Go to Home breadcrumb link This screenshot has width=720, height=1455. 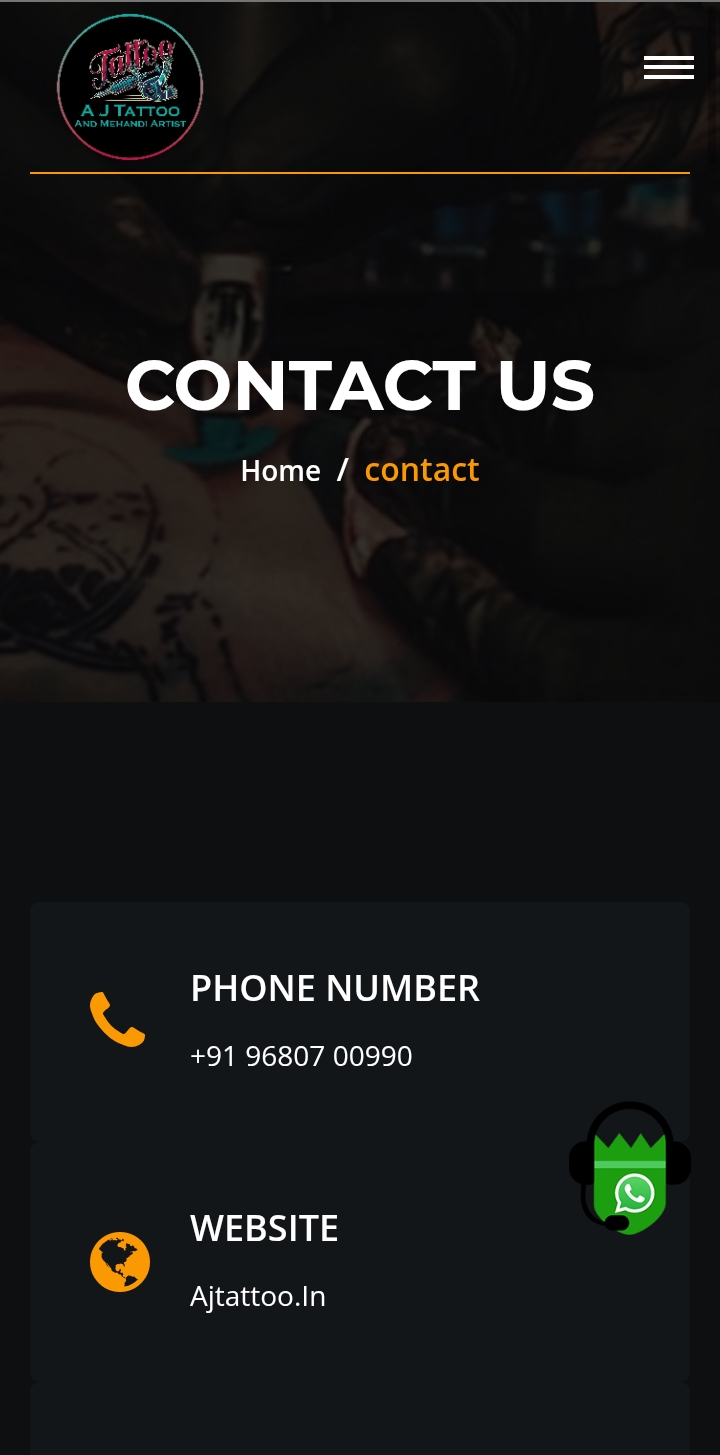pyautogui.click(x=280, y=470)
